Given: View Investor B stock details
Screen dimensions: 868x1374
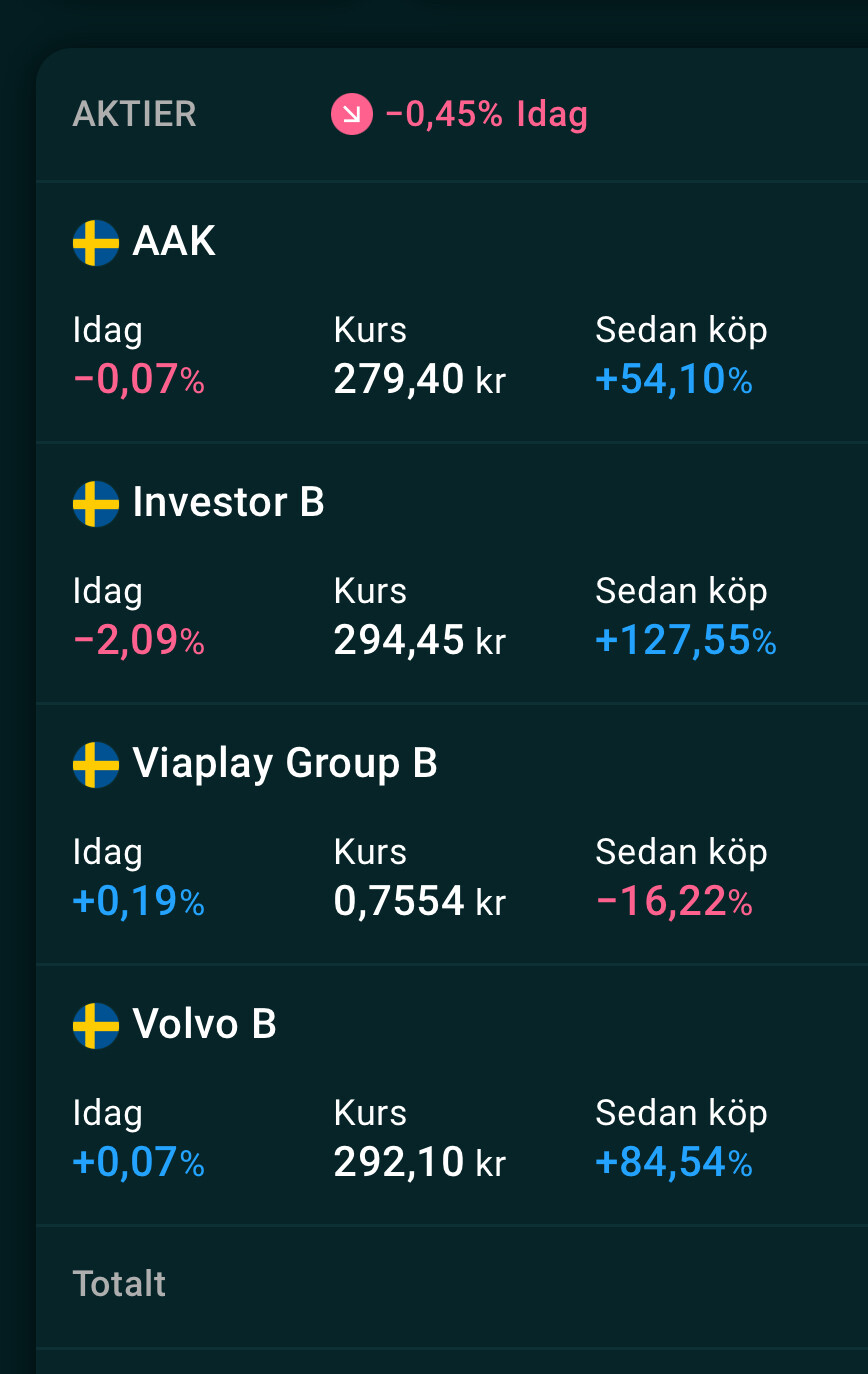Looking at the screenshot, I should [x=228, y=503].
